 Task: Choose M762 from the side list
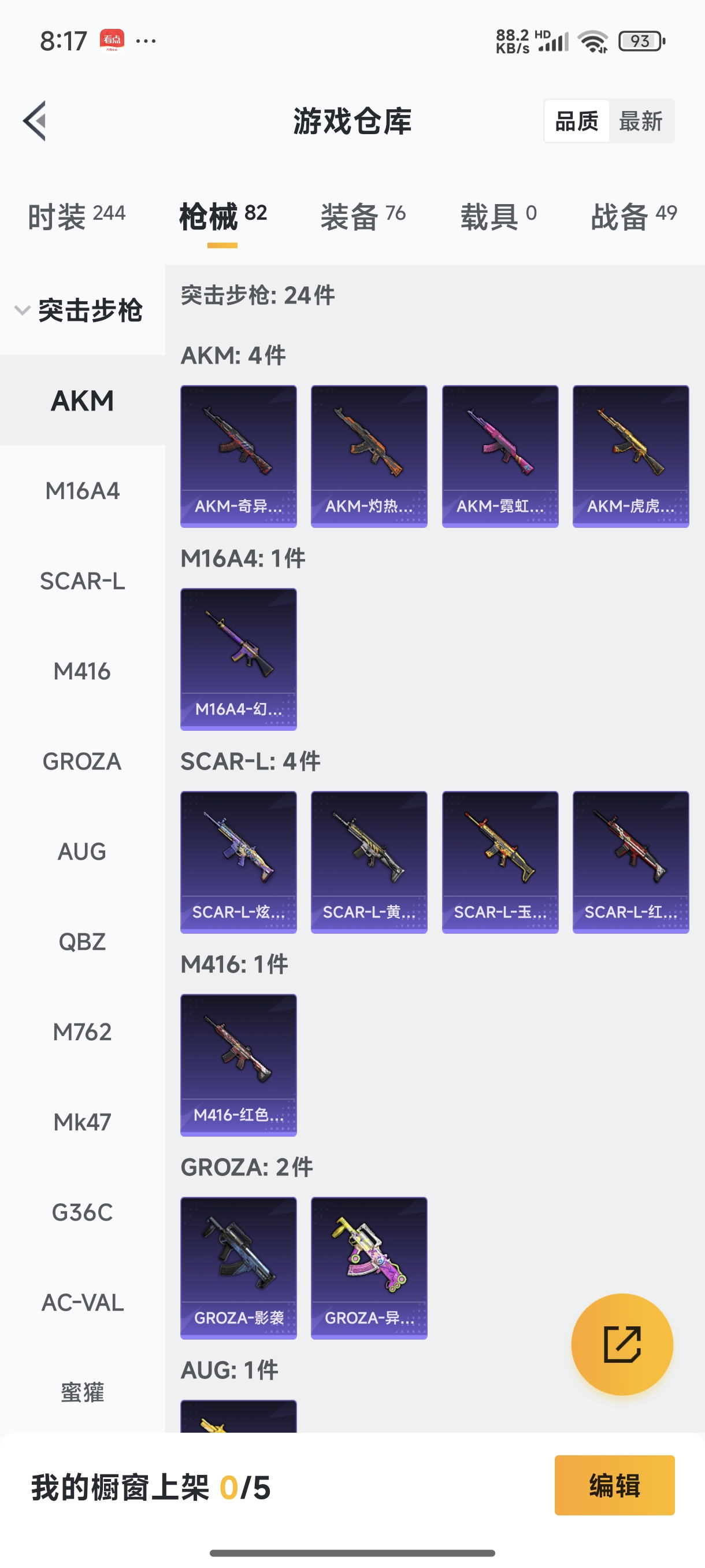(83, 1031)
